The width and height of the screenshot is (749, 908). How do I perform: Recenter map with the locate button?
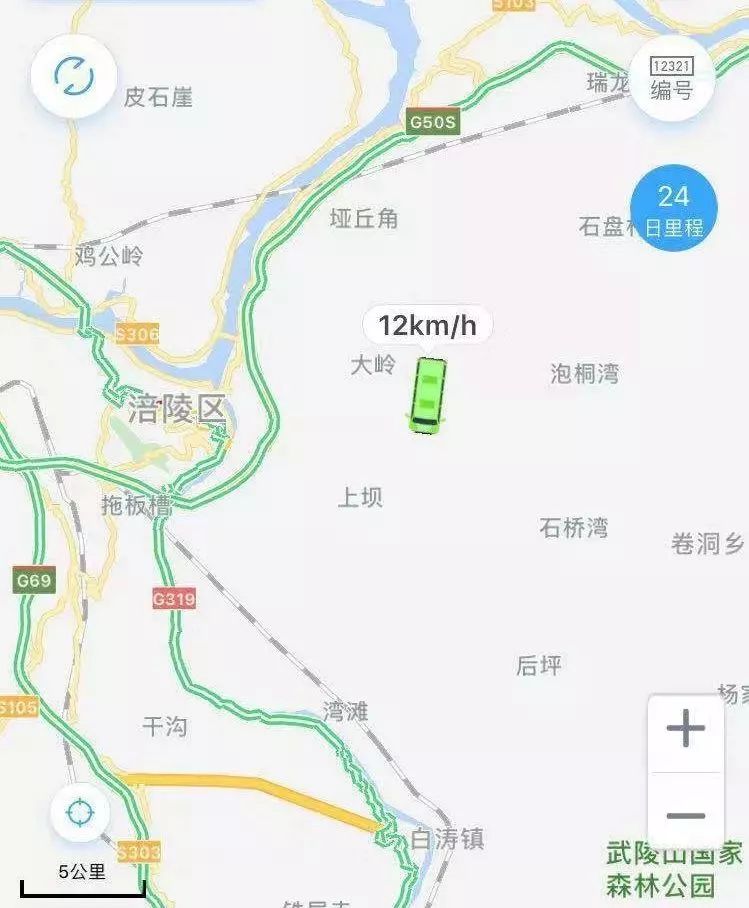coord(80,812)
